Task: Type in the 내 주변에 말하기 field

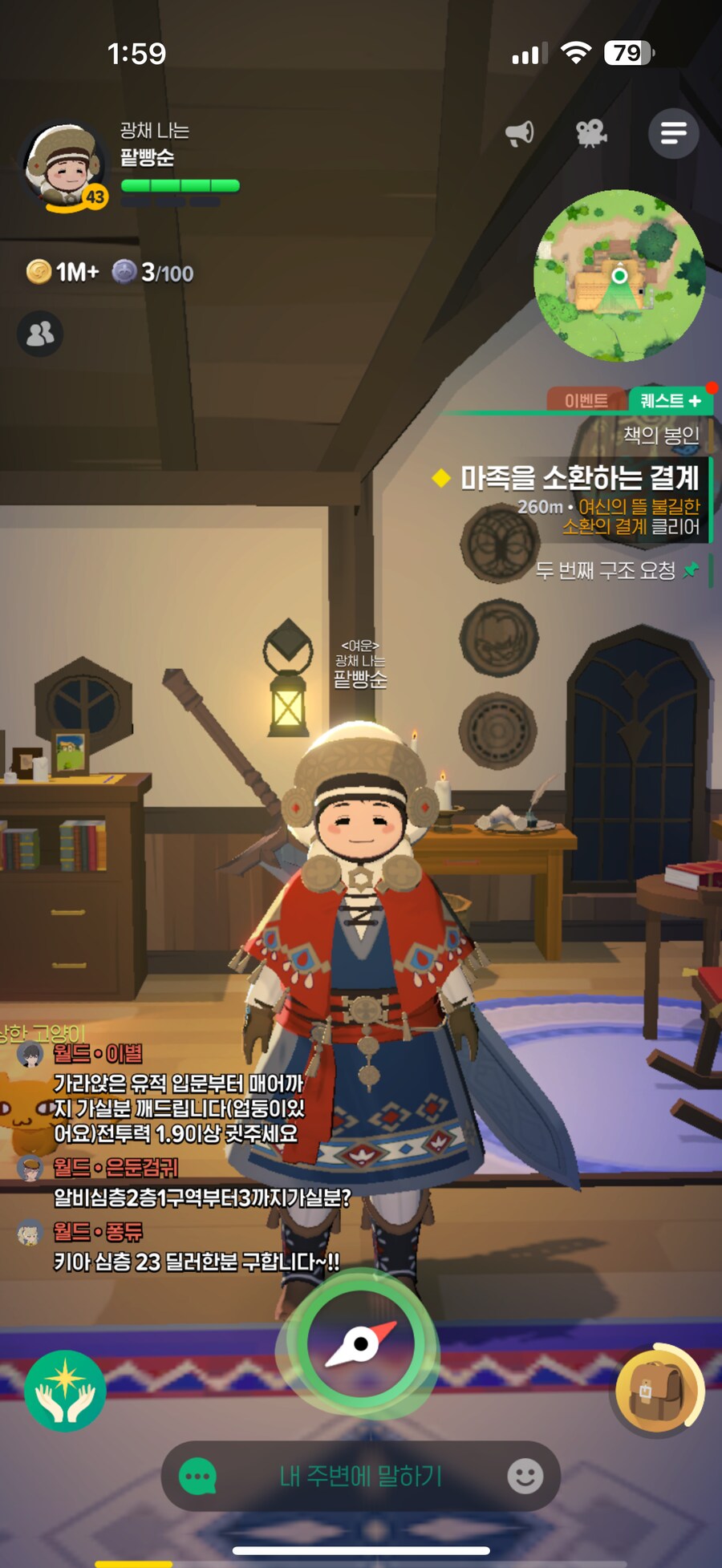Action: [x=361, y=1476]
